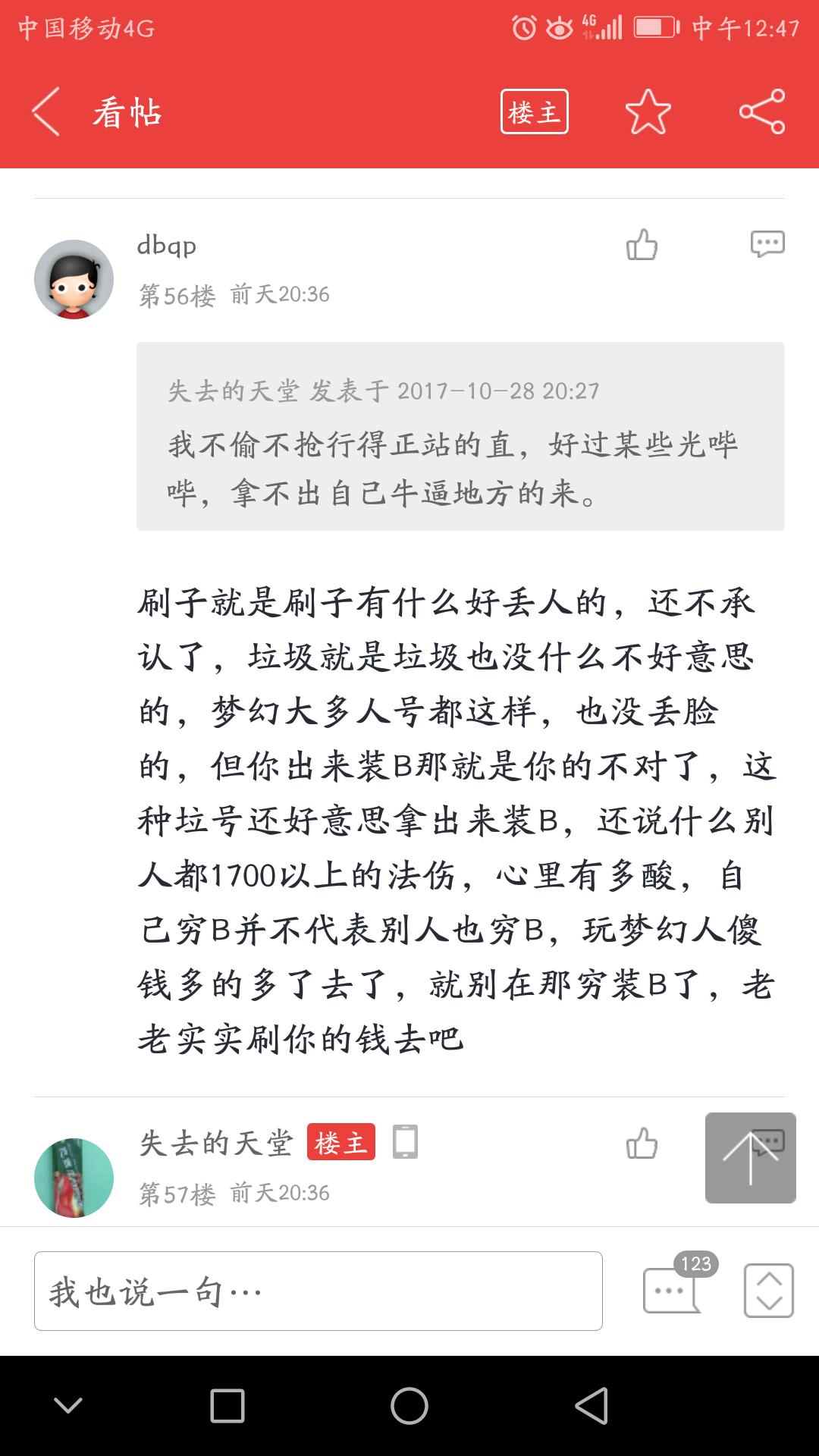Share this thread
Screen dimensions: 819x1456
point(761,112)
